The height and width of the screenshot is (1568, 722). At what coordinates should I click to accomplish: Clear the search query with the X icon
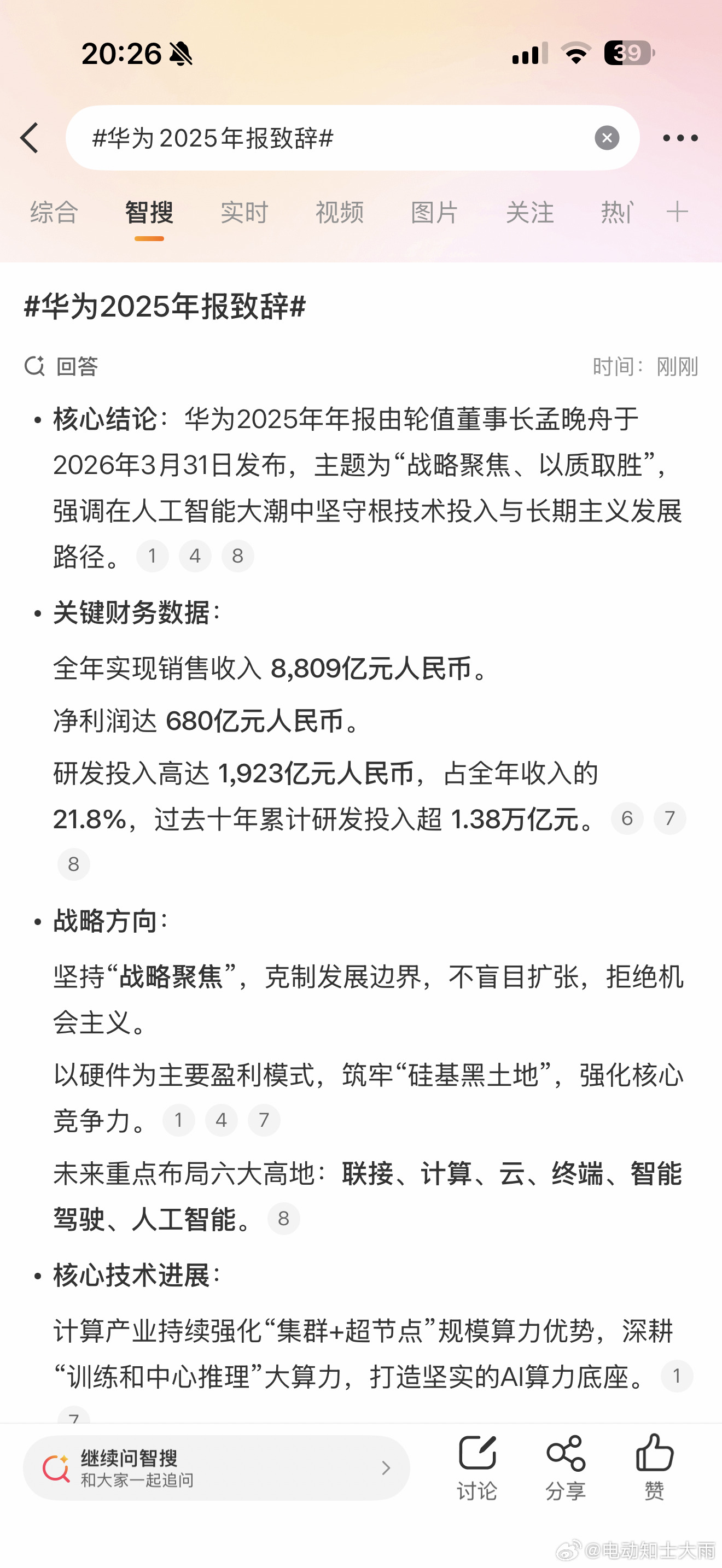[x=607, y=138]
